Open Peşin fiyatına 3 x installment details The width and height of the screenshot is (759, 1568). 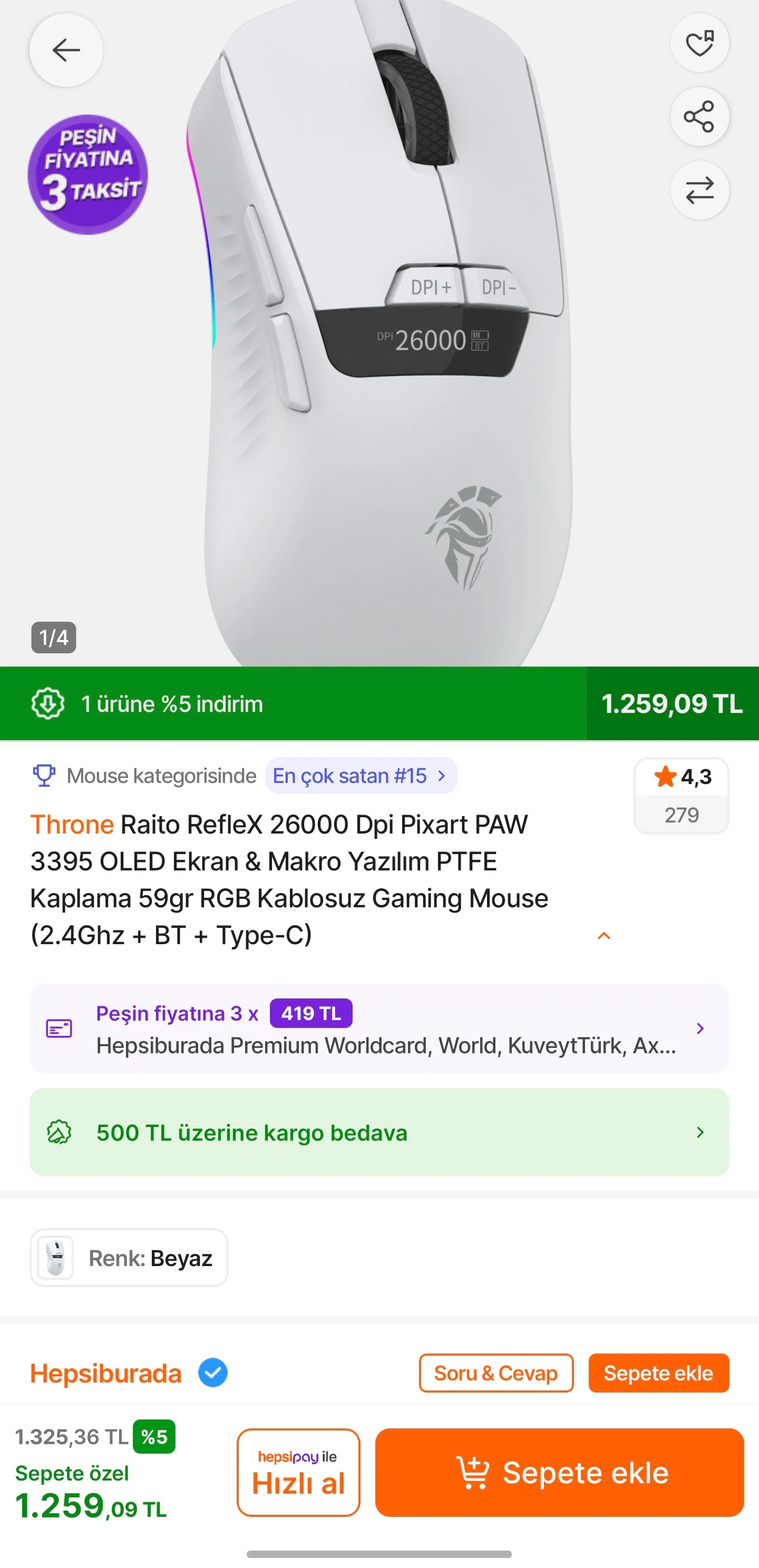point(379,1028)
